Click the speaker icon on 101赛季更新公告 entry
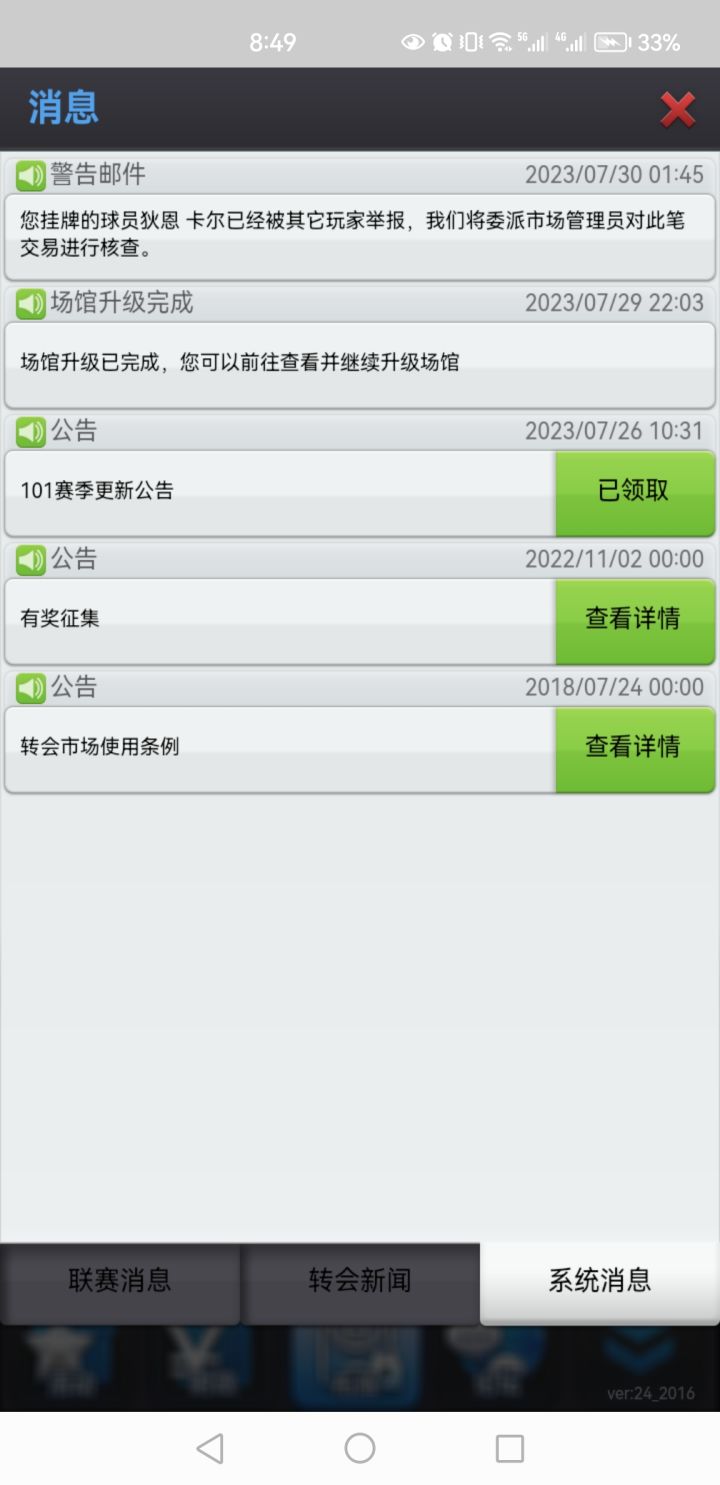Screen dimensions: 720x1485 click(x=29, y=431)
